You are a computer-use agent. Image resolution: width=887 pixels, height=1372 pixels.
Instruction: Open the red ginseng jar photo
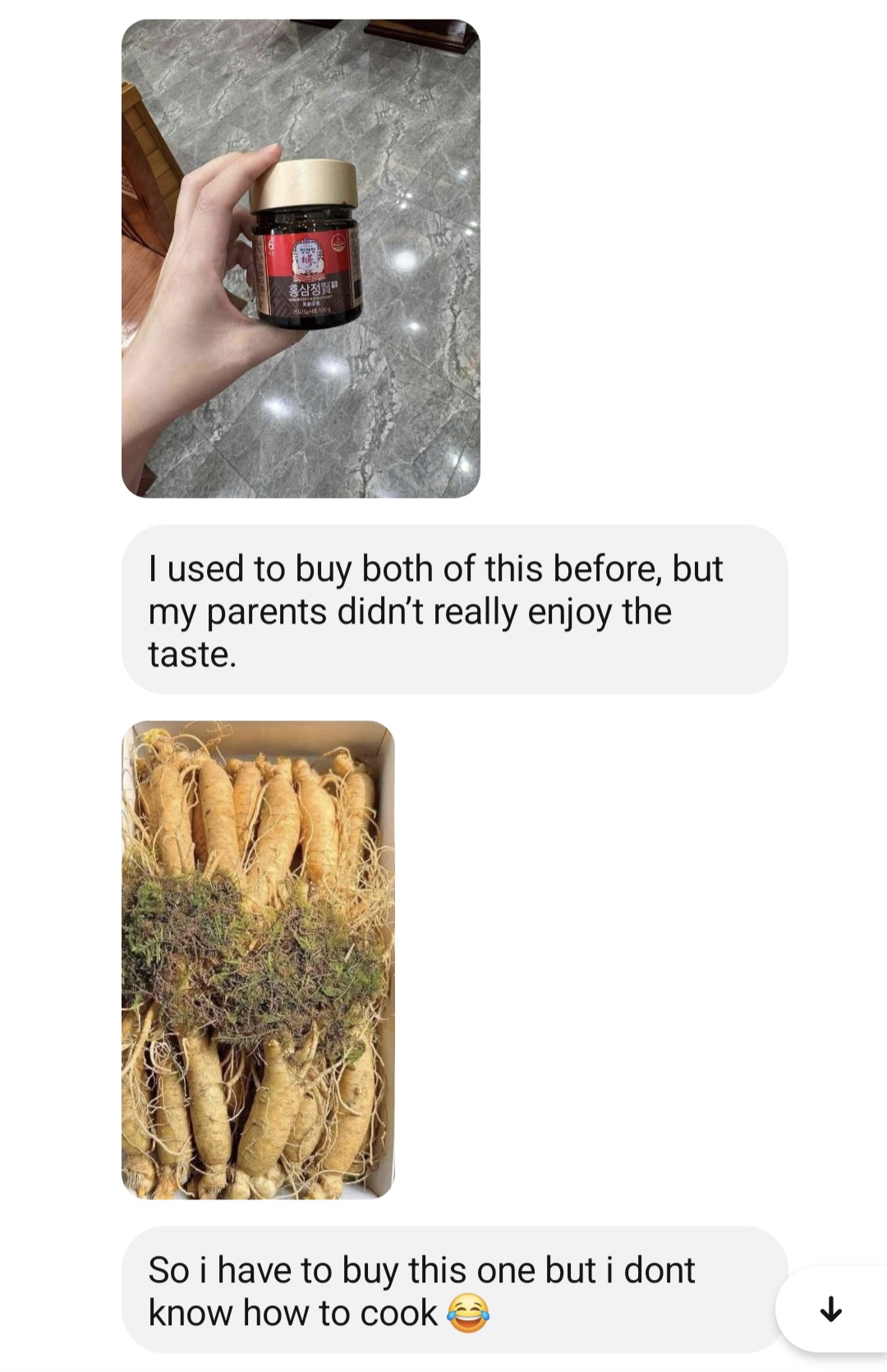301,259
